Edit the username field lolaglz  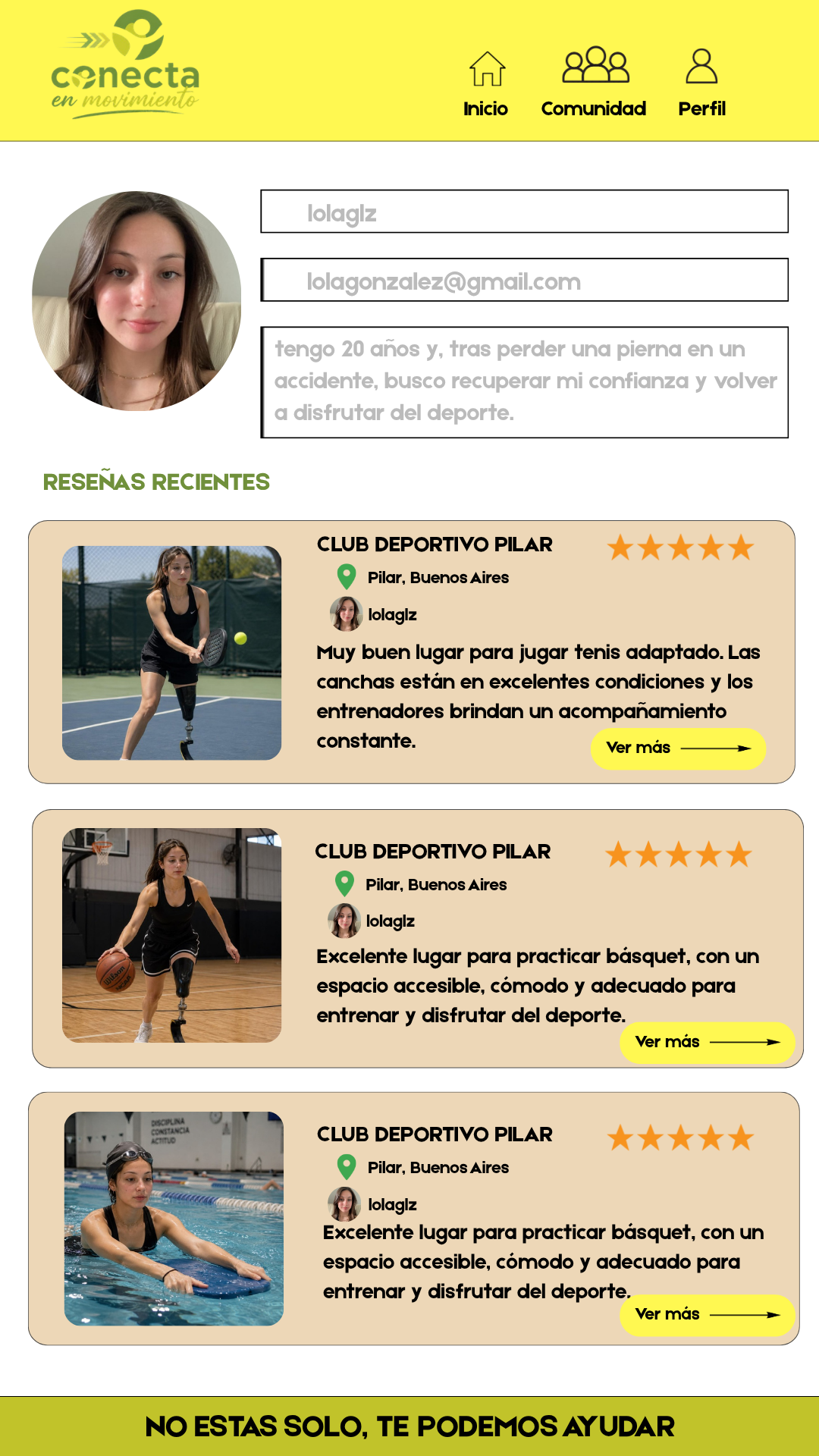coord(525,212)
